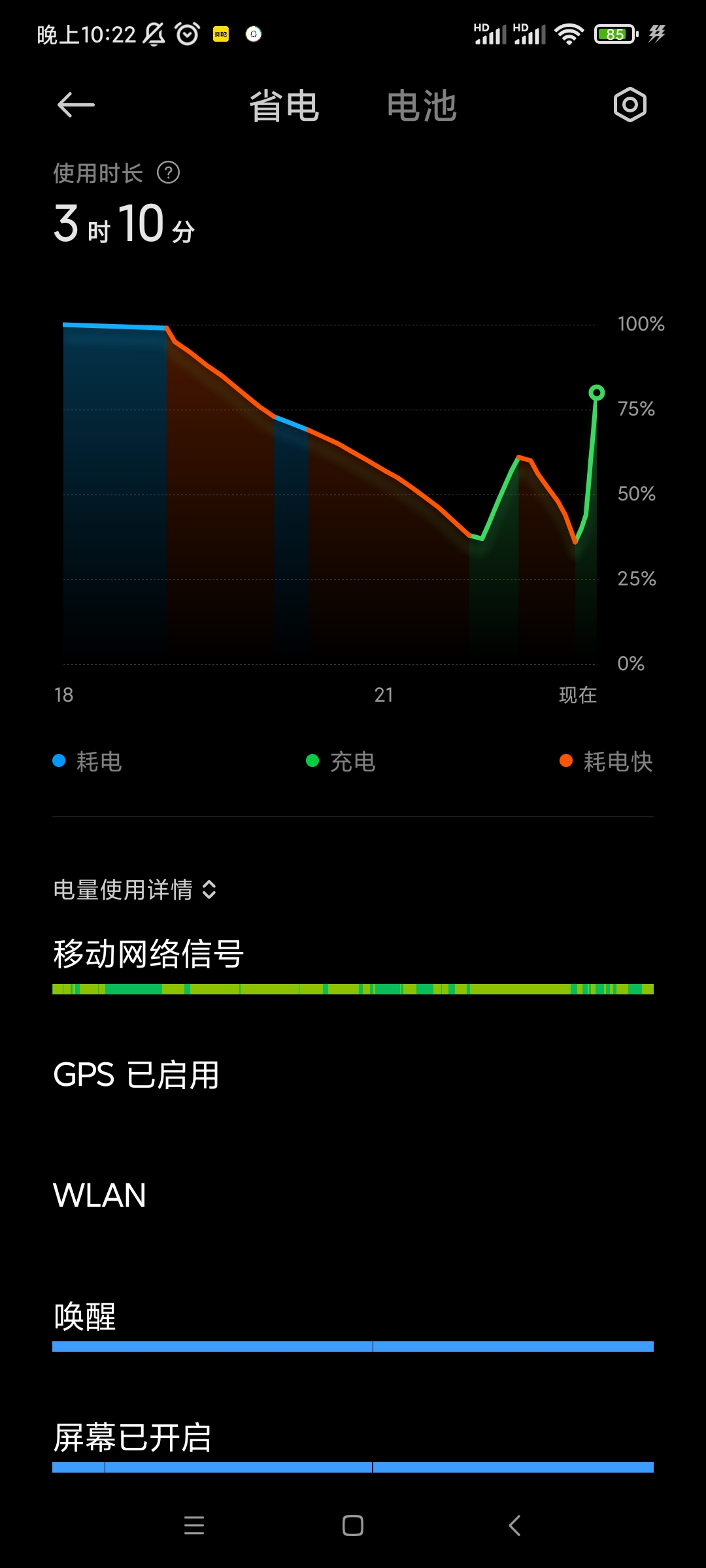The width and height of the screenshot is (706, 1568).
Task: Switch to the 省电 tab
Action: 284,106
